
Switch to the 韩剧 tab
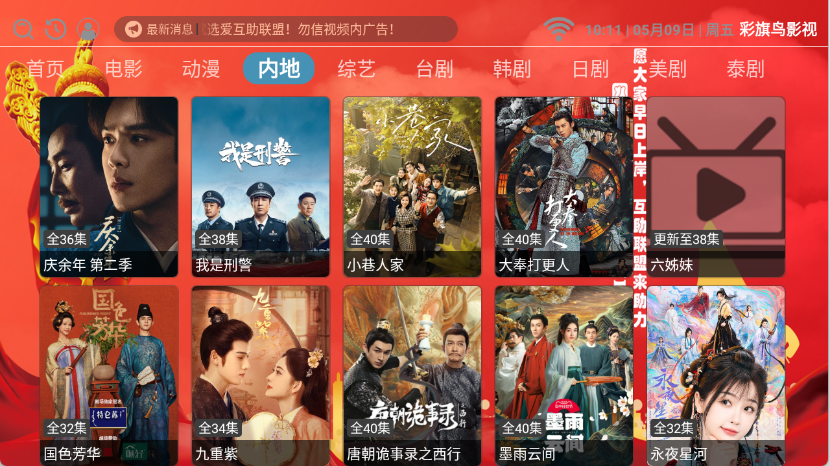(512, 69)
